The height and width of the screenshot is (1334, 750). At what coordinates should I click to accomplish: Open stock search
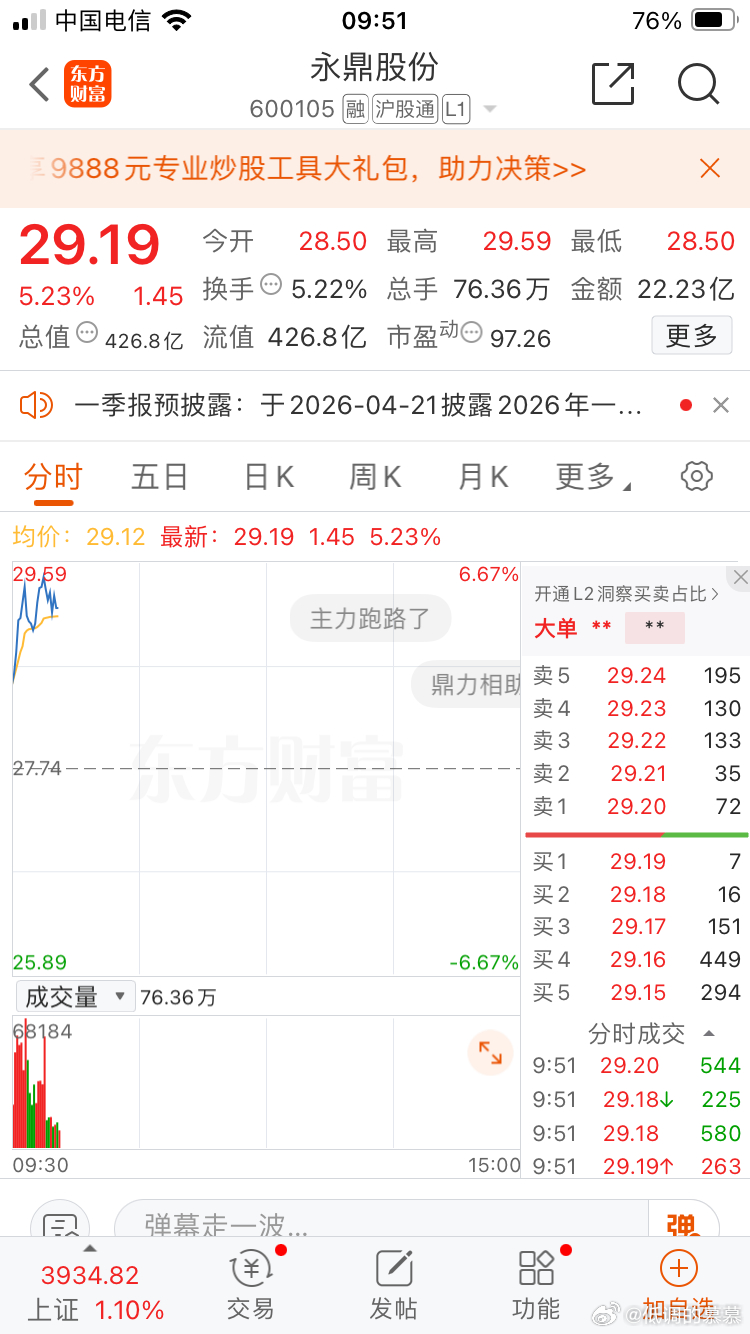coord(698,85)
